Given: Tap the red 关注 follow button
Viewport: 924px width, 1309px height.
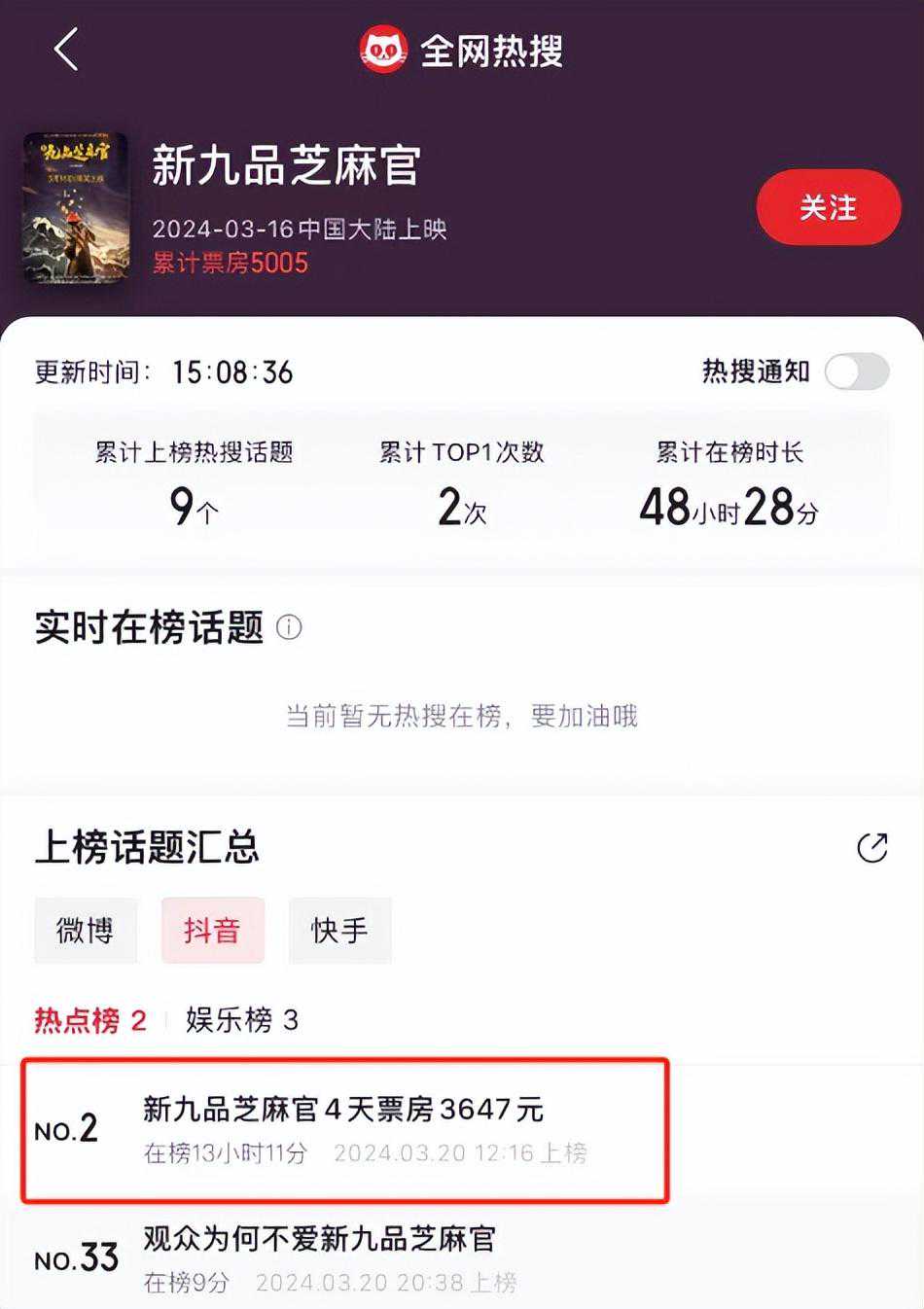Looking at the screenshot, I should pyautogui.click(x=828, y=207).
